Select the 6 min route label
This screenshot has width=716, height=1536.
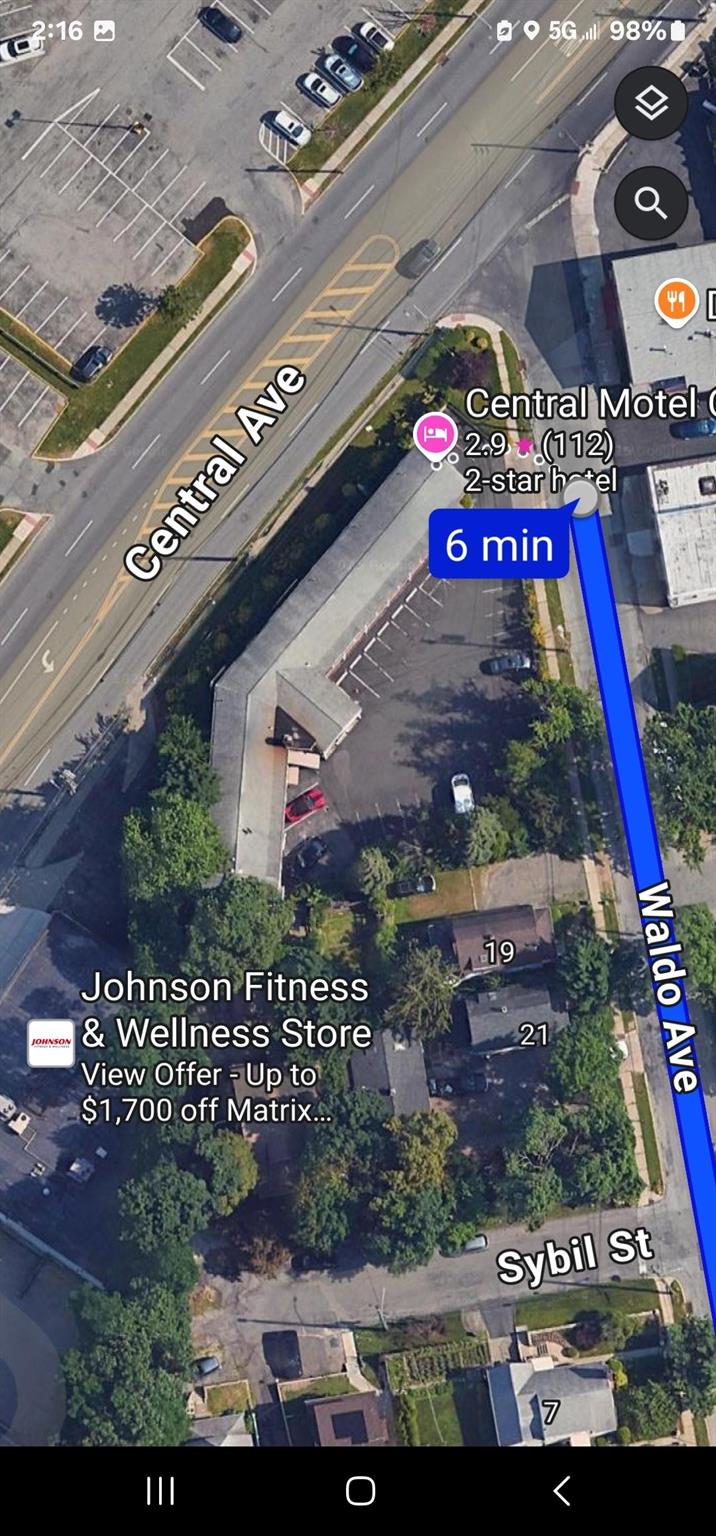[499, 545]
